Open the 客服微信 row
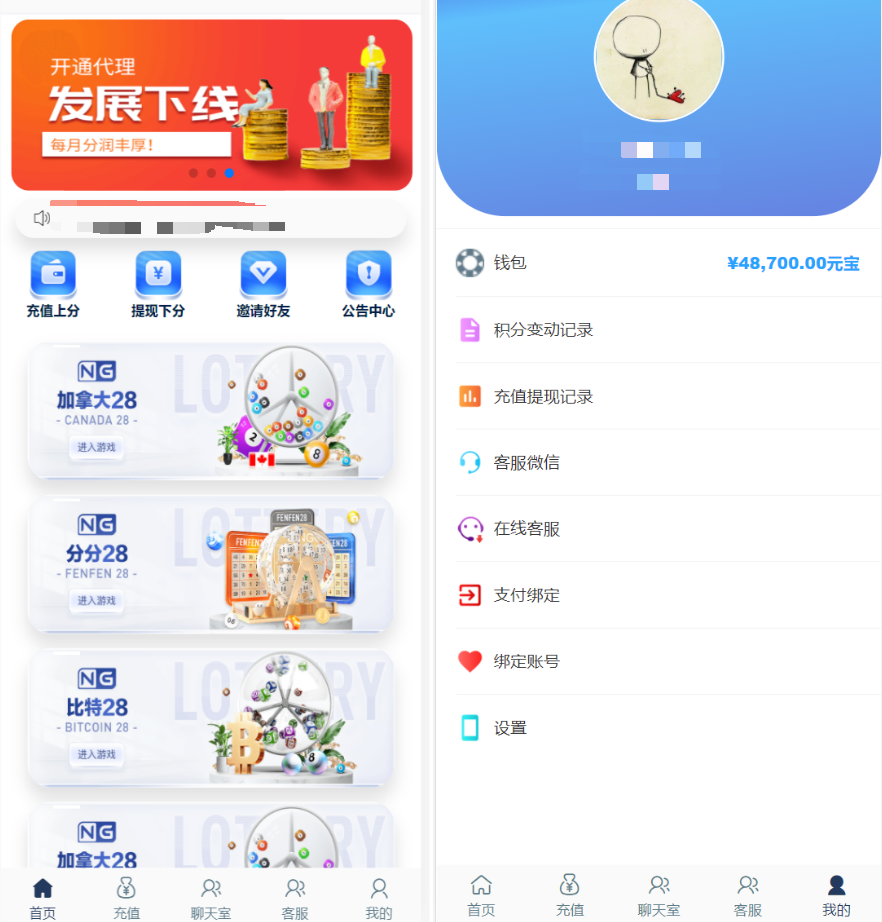882x922 pixels. 527,462
